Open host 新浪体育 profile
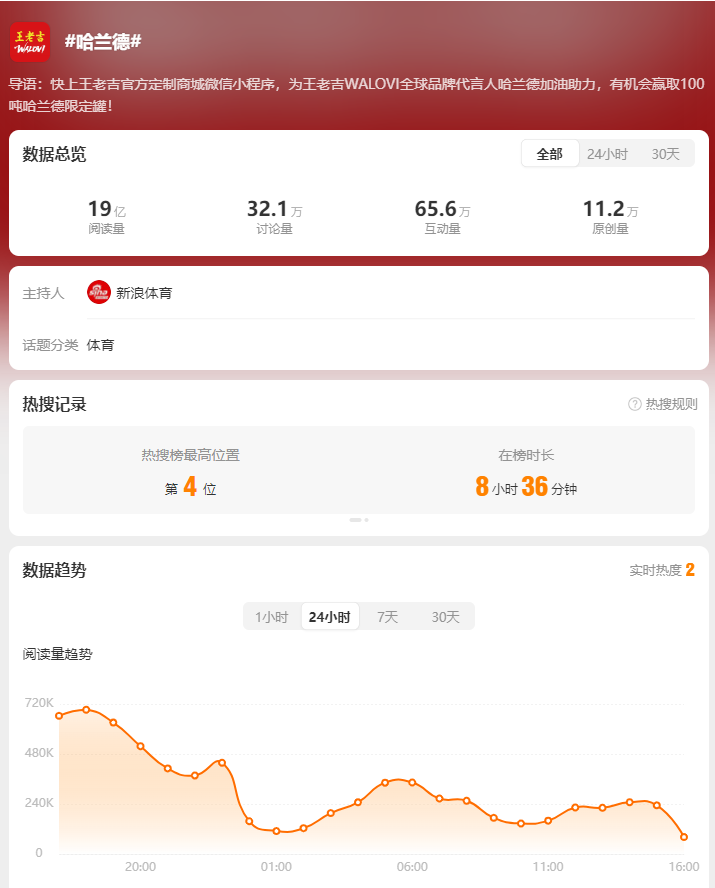 tap(130, 293)
